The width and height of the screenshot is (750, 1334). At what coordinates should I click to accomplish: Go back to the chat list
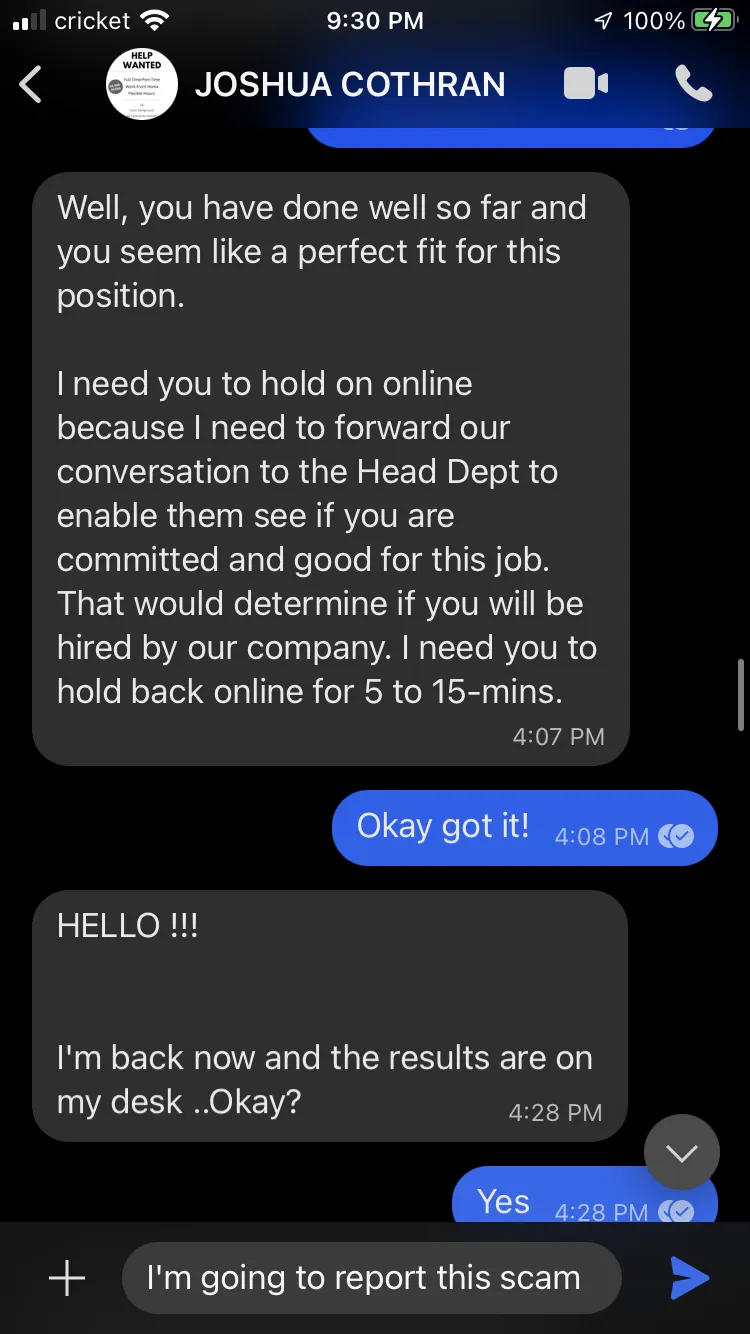coord(31,84)
